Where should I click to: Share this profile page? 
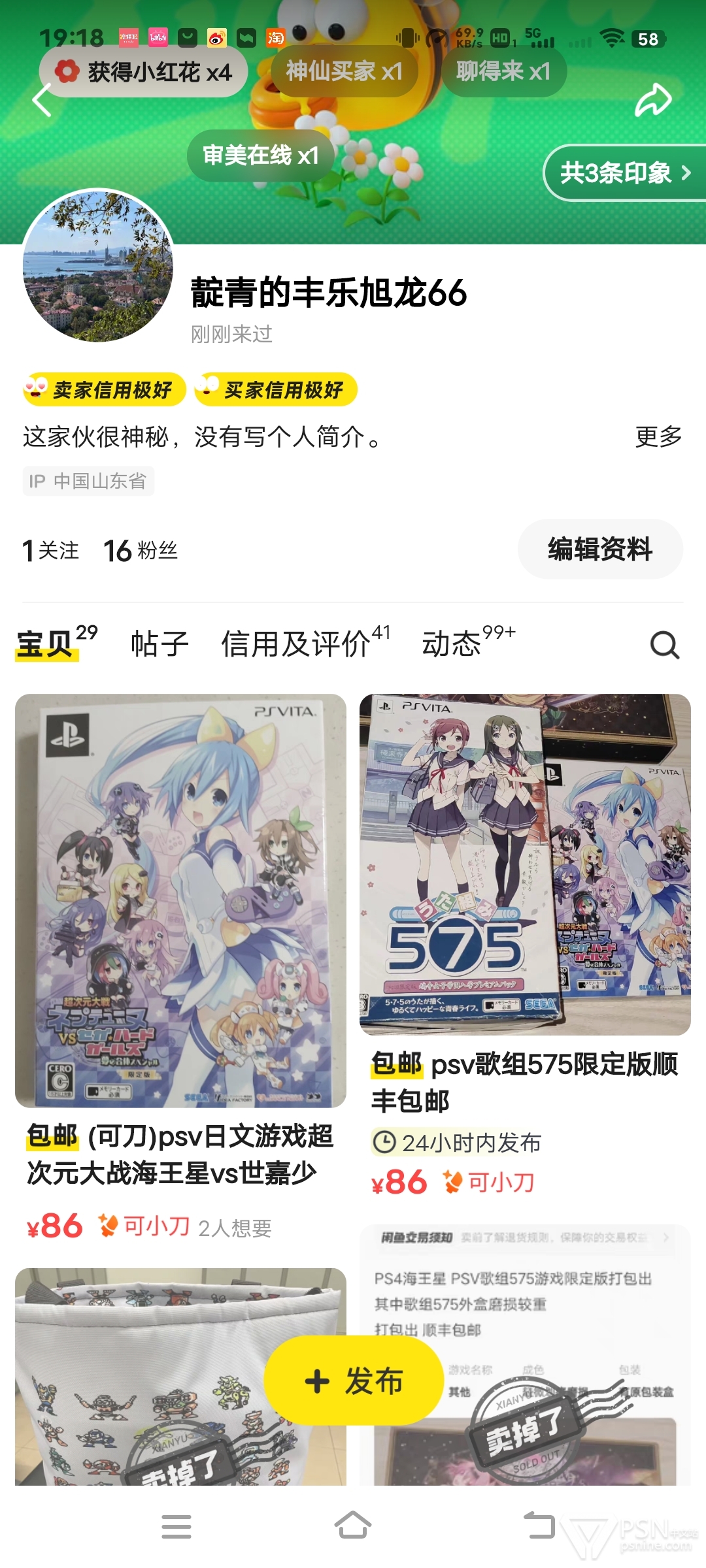pos(653,101)
